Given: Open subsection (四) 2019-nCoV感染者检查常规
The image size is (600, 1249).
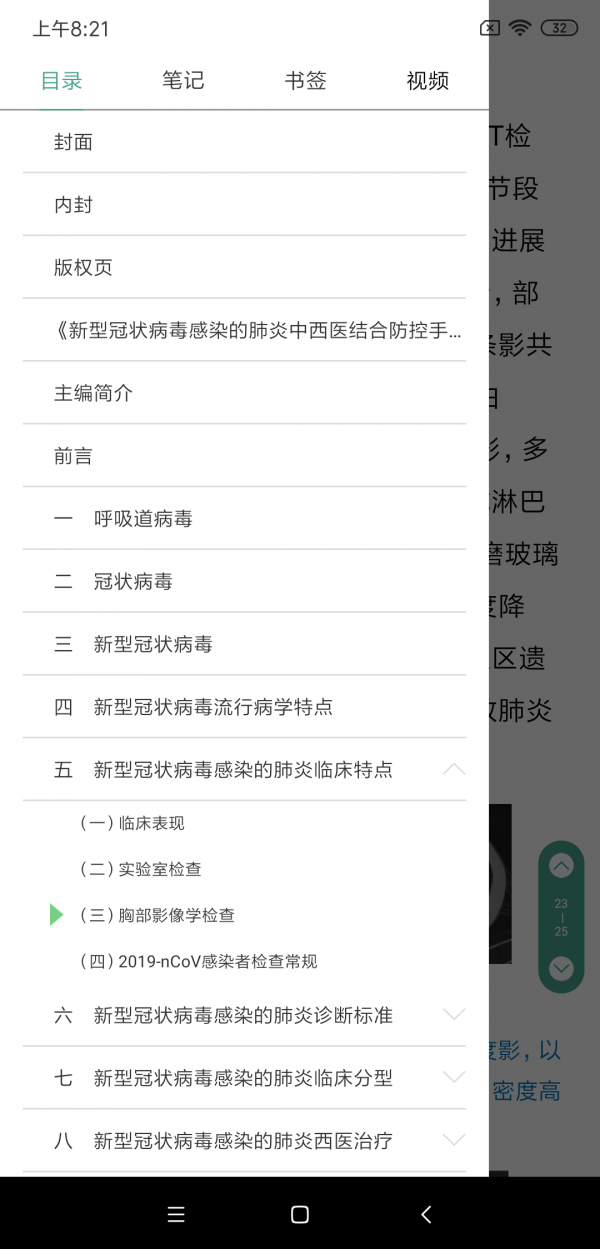Looking at the screenshot, I should tap(199, 961).
